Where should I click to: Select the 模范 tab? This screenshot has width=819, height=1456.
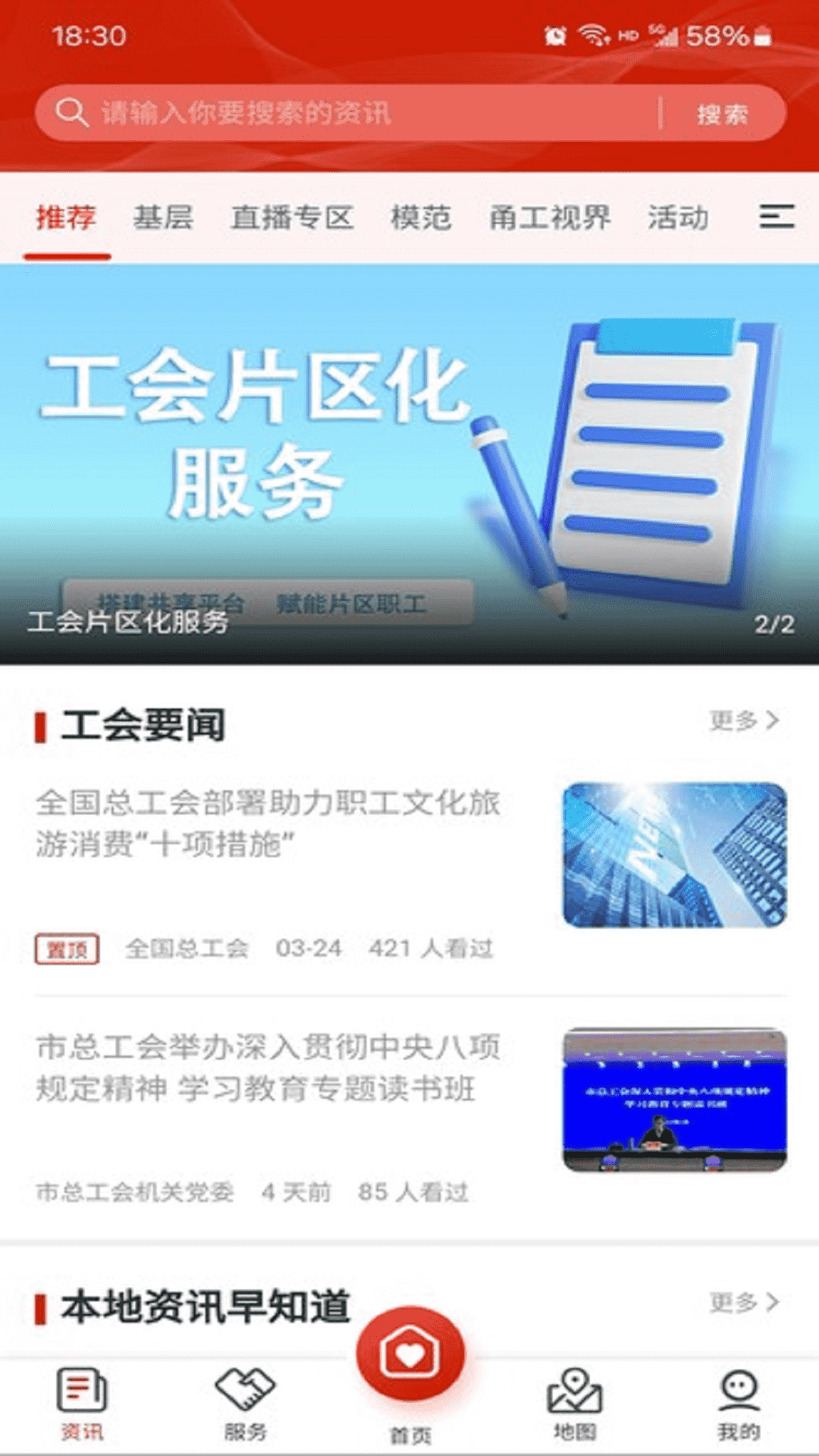click(x=423, y=218)
